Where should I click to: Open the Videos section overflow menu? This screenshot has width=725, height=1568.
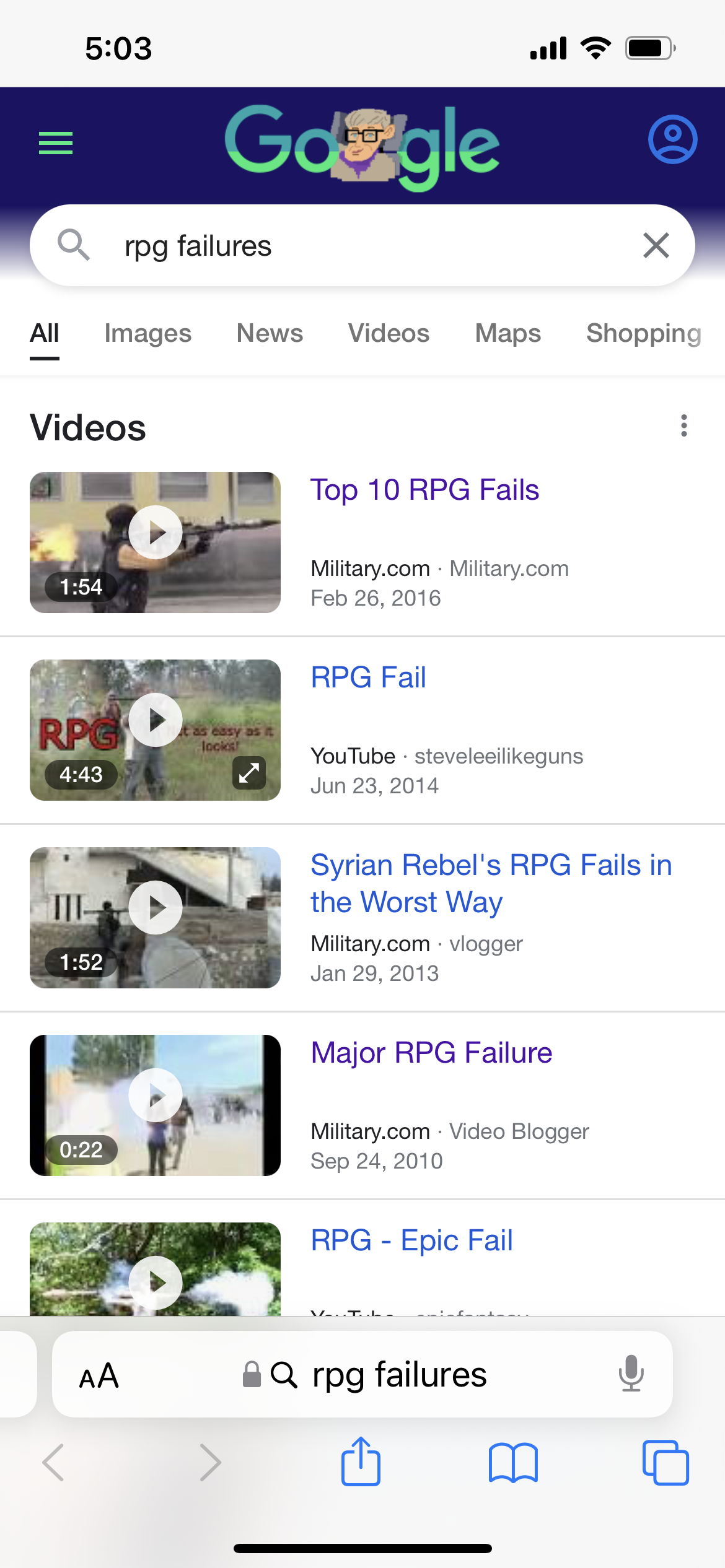[x=683, y=425]
